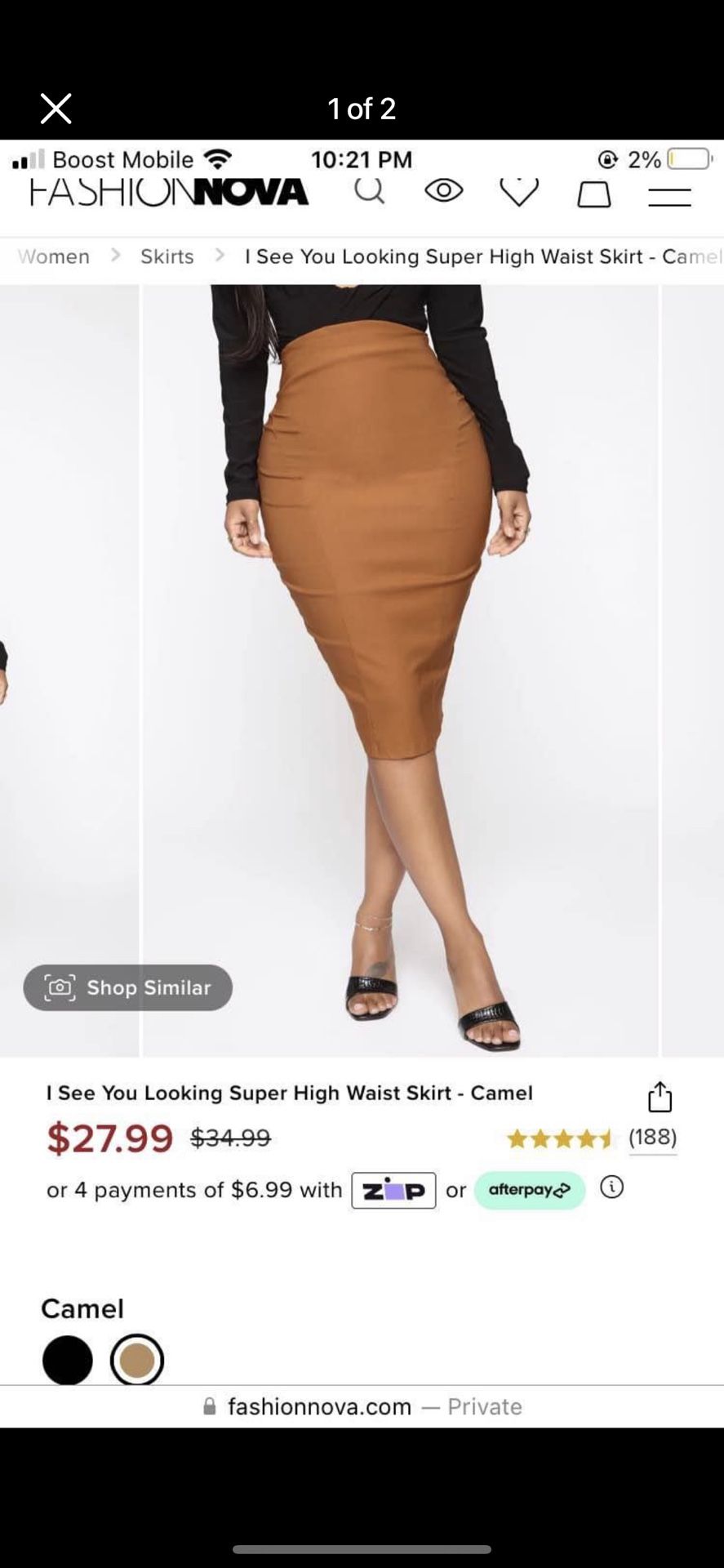
Task: Select the black color option
Action: coord(67,1360)
